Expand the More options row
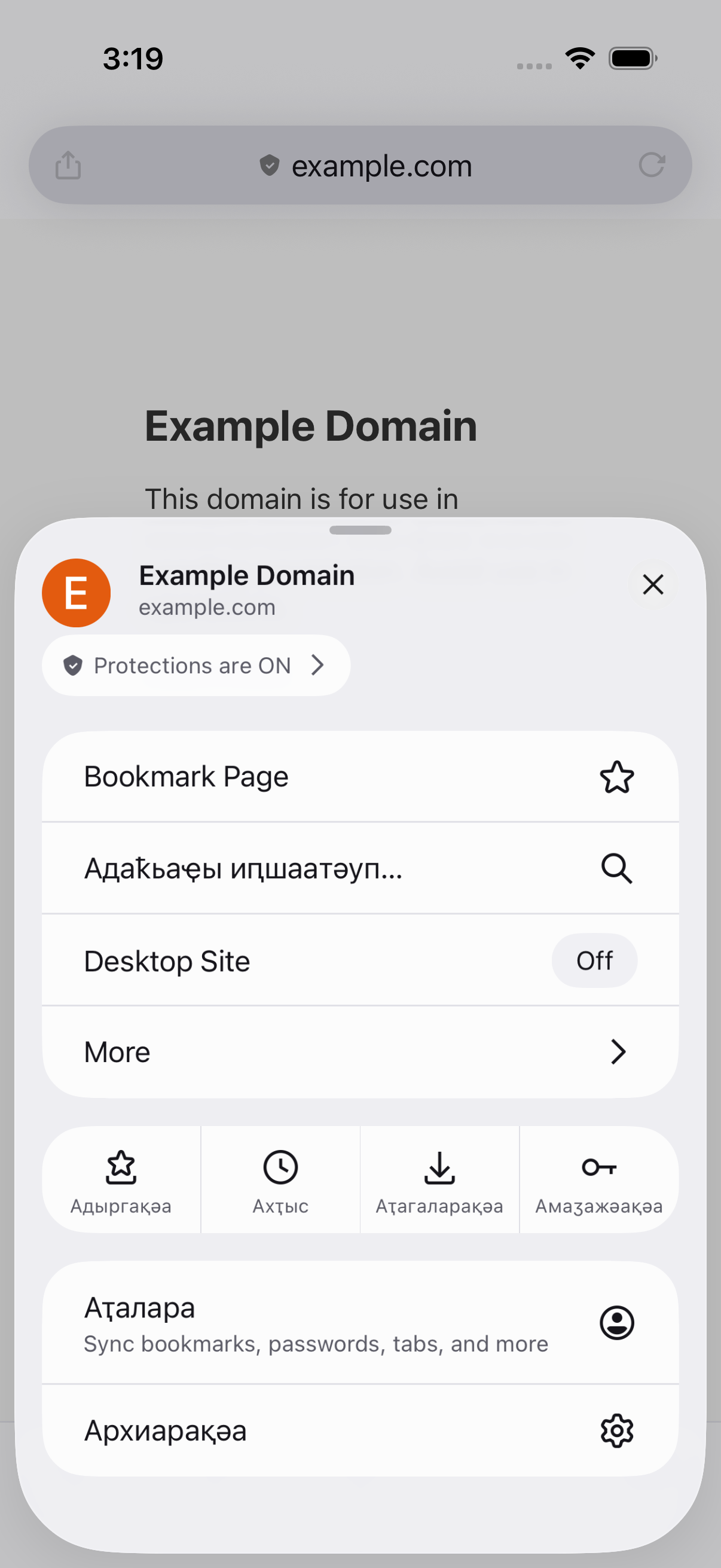The height and width of the screenshot is (1568, 721). pyautogui.click(x=360, y=1052)
